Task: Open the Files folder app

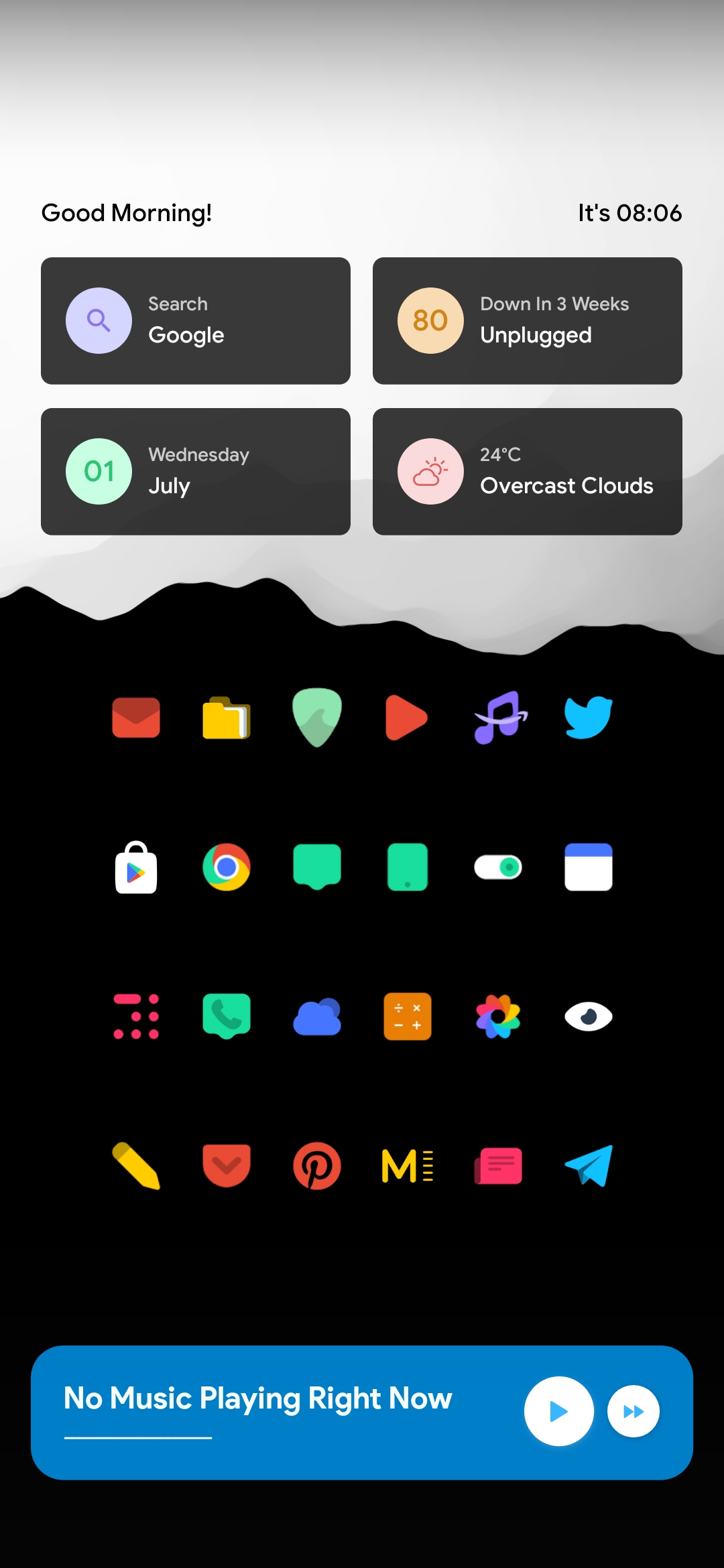Action: 227,718
